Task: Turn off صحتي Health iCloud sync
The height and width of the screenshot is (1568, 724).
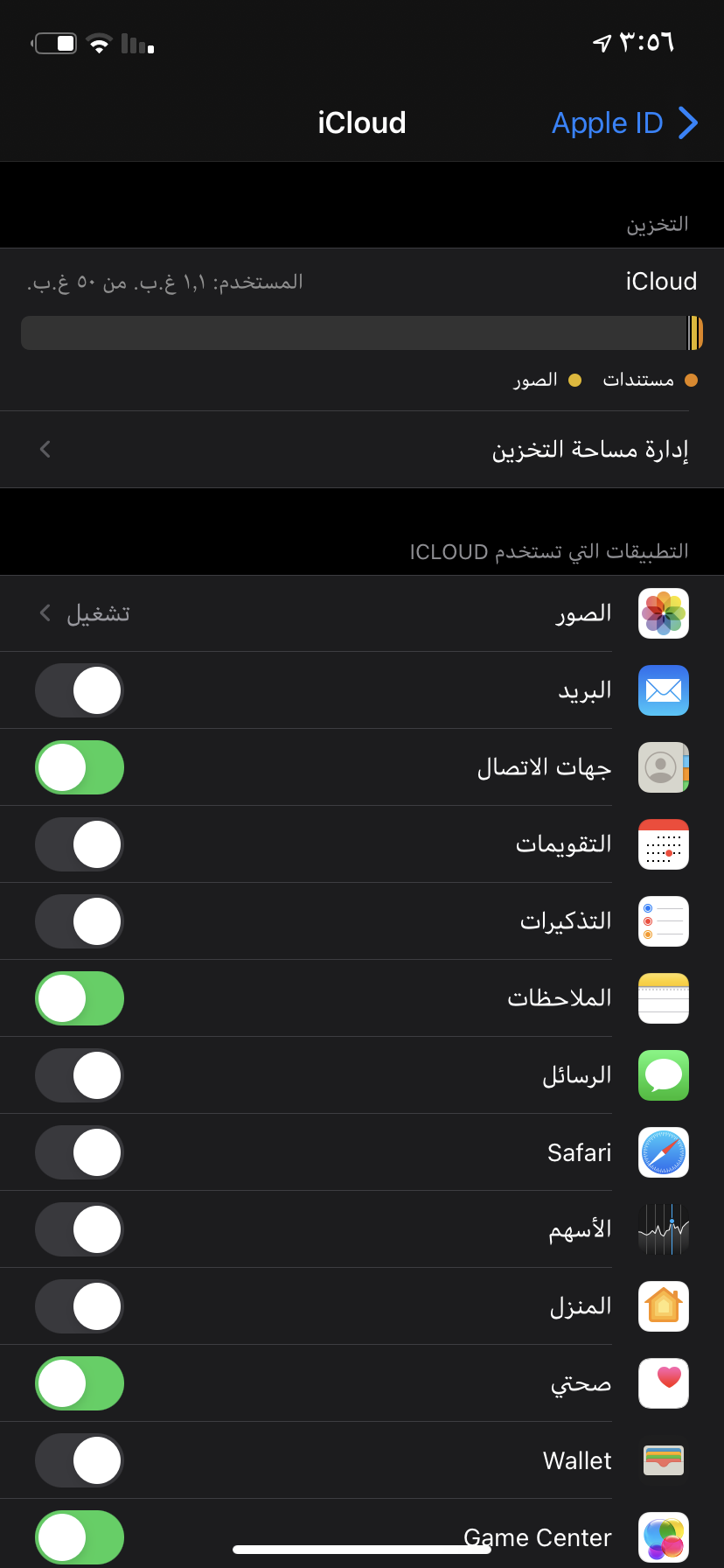Action: 80,1383
